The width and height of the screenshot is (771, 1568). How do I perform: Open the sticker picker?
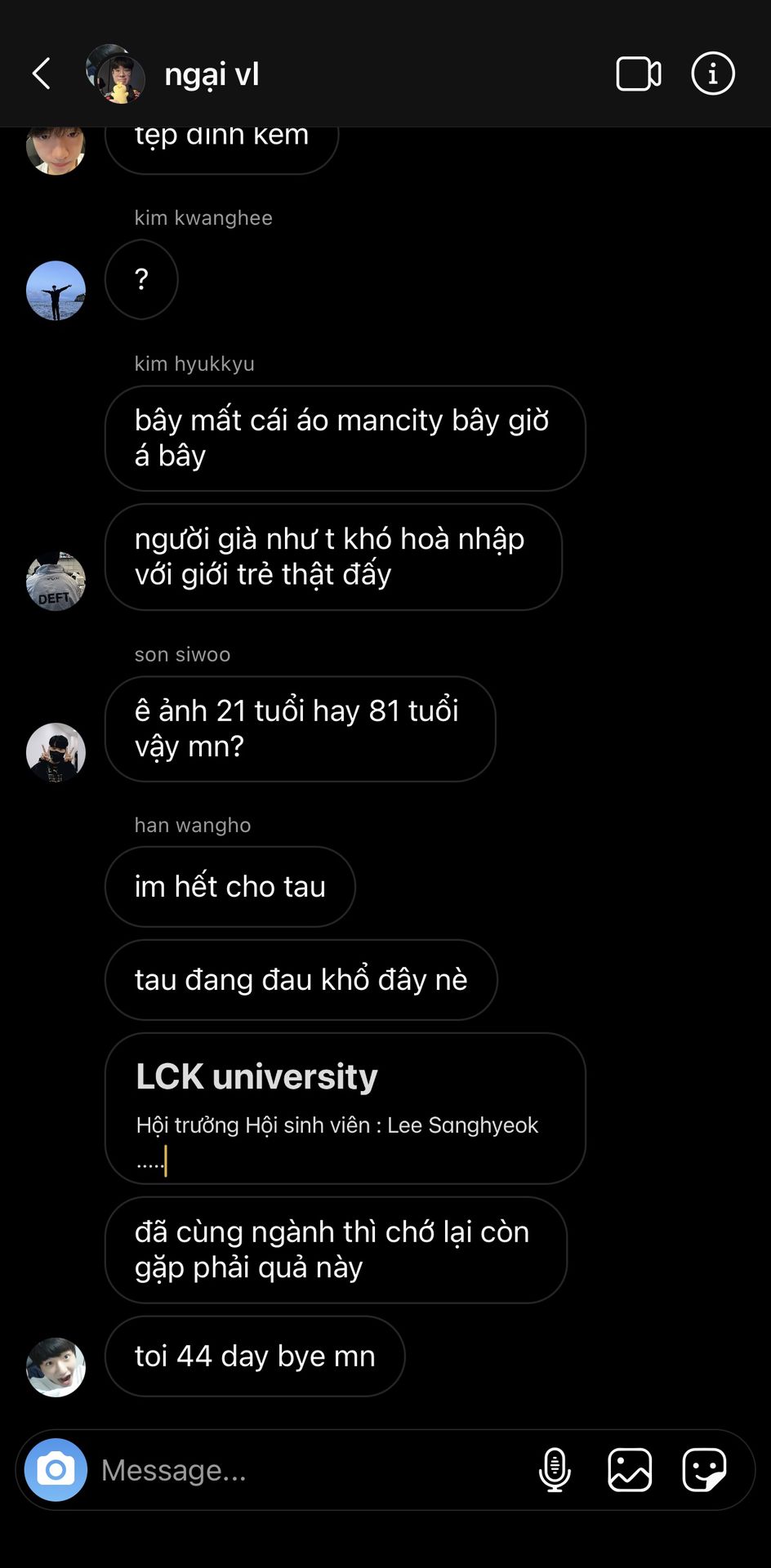704,1469
